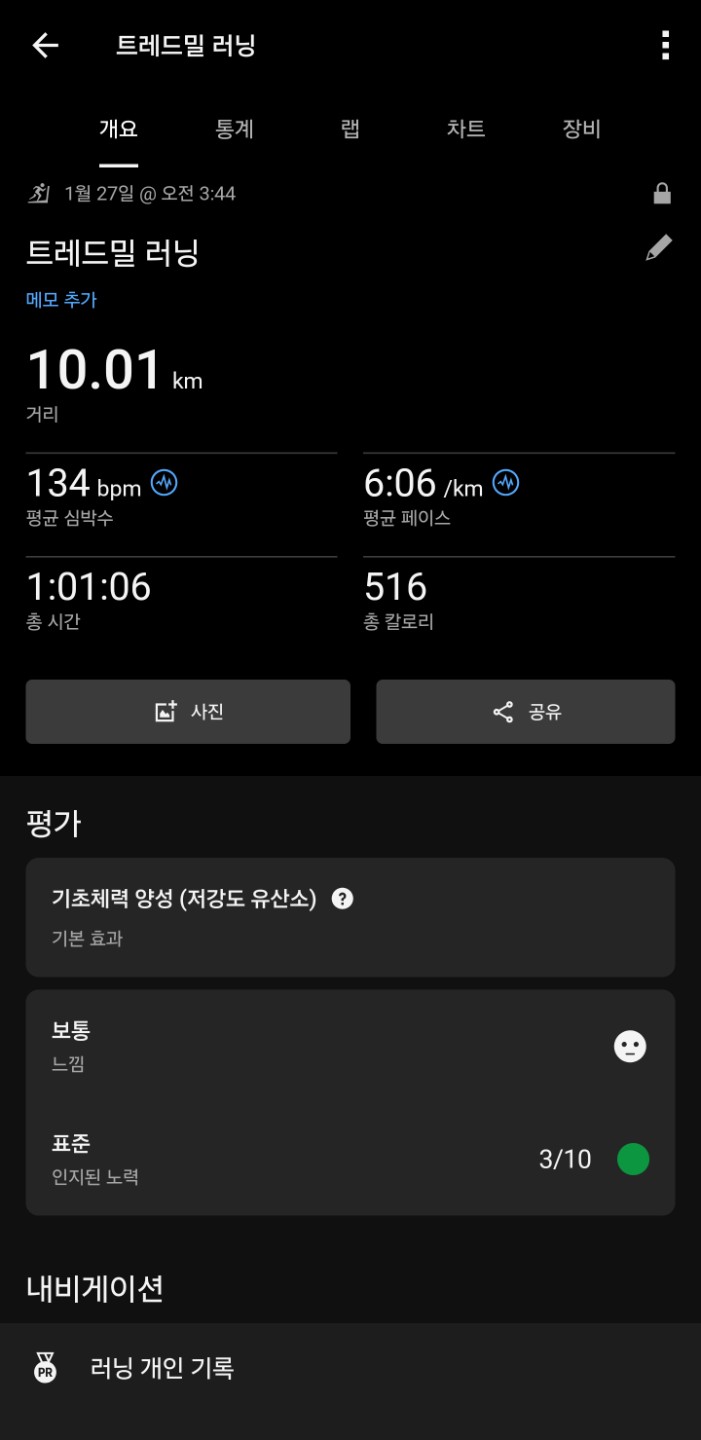Viewport: 701px width, 1440px height.
Task: Switch to the 랩 tab
Action: (x=350, y=129)
